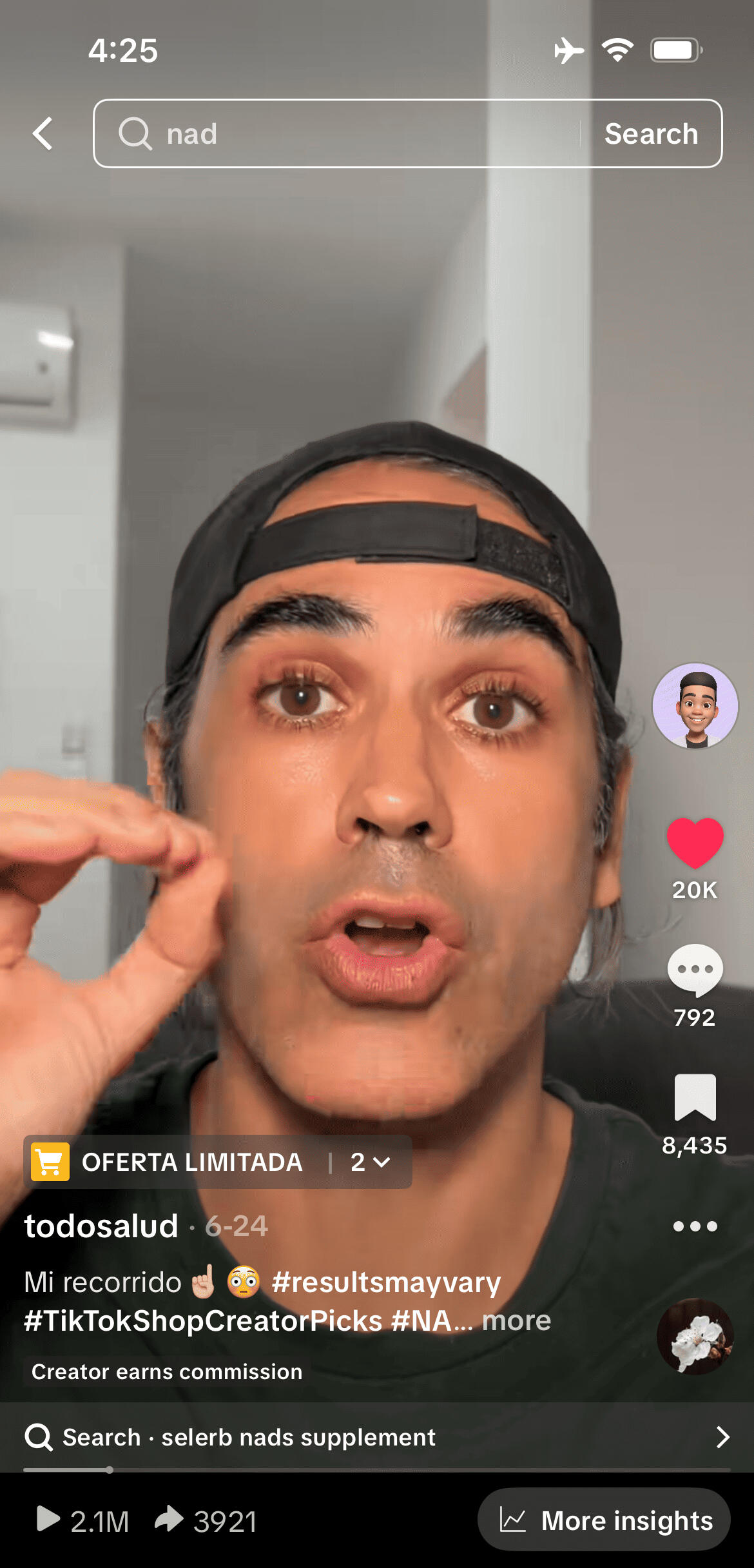Expand the caption with 'more'

[517, 1320]
